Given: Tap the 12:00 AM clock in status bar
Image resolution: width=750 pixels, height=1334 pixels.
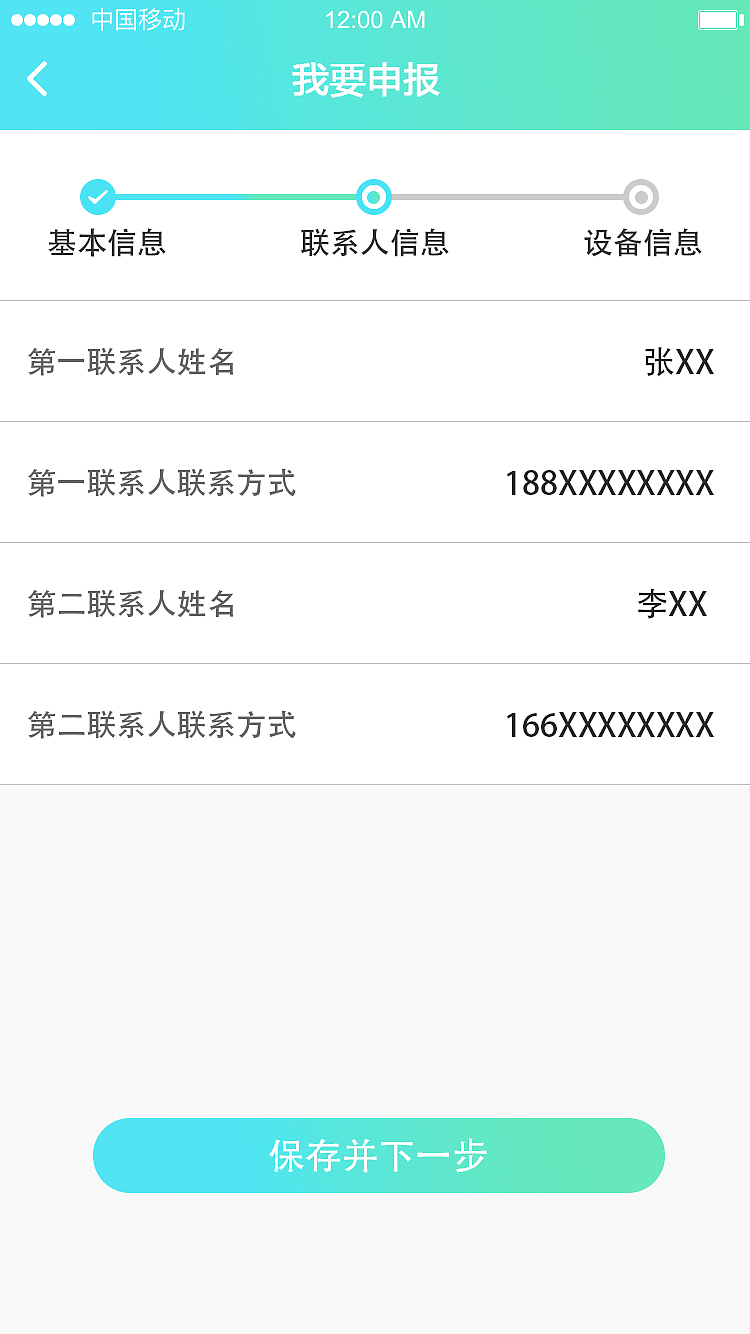Looking at the screenshot, I should tap(375, 19).
